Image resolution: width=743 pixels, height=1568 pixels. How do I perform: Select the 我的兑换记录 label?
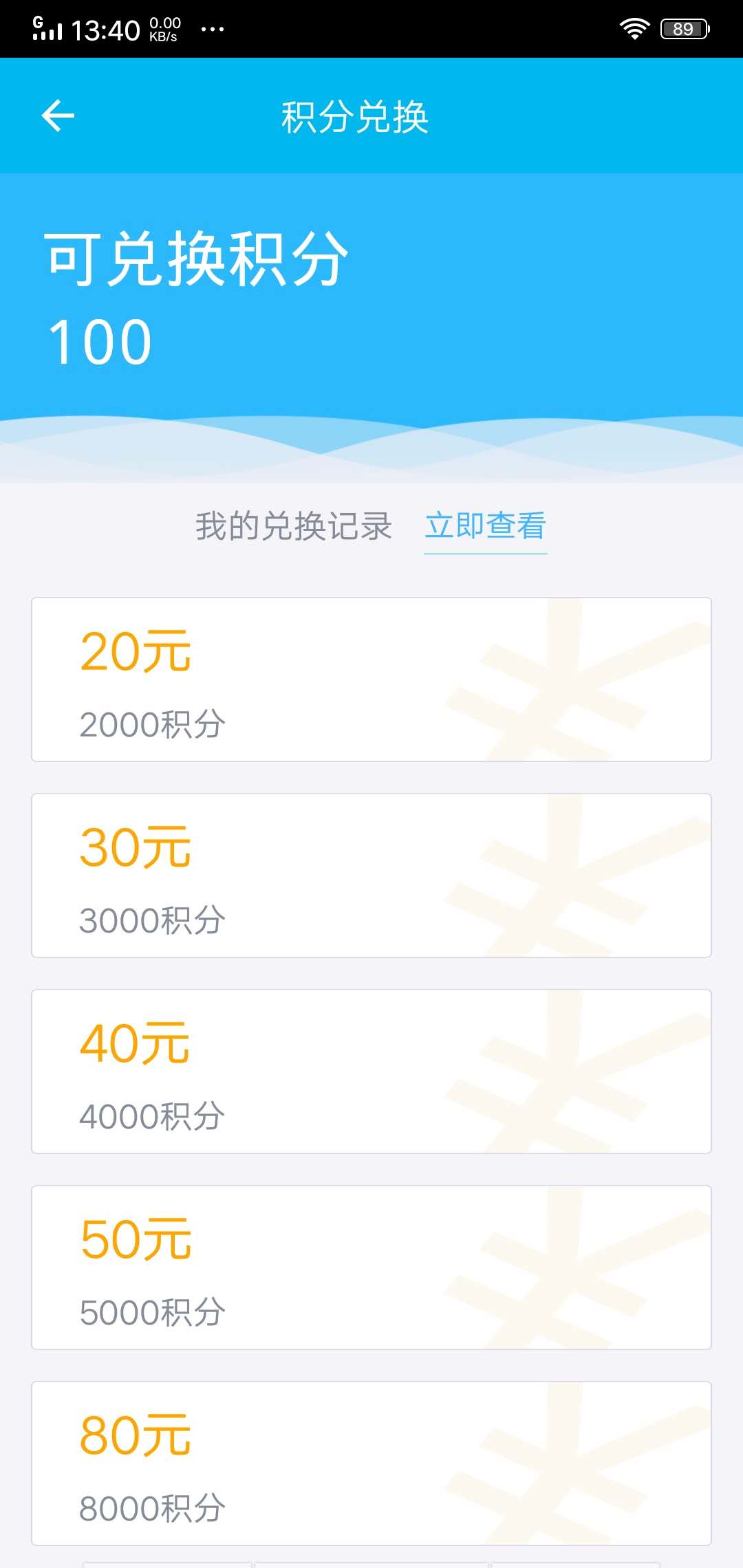[x=292, y=526]
